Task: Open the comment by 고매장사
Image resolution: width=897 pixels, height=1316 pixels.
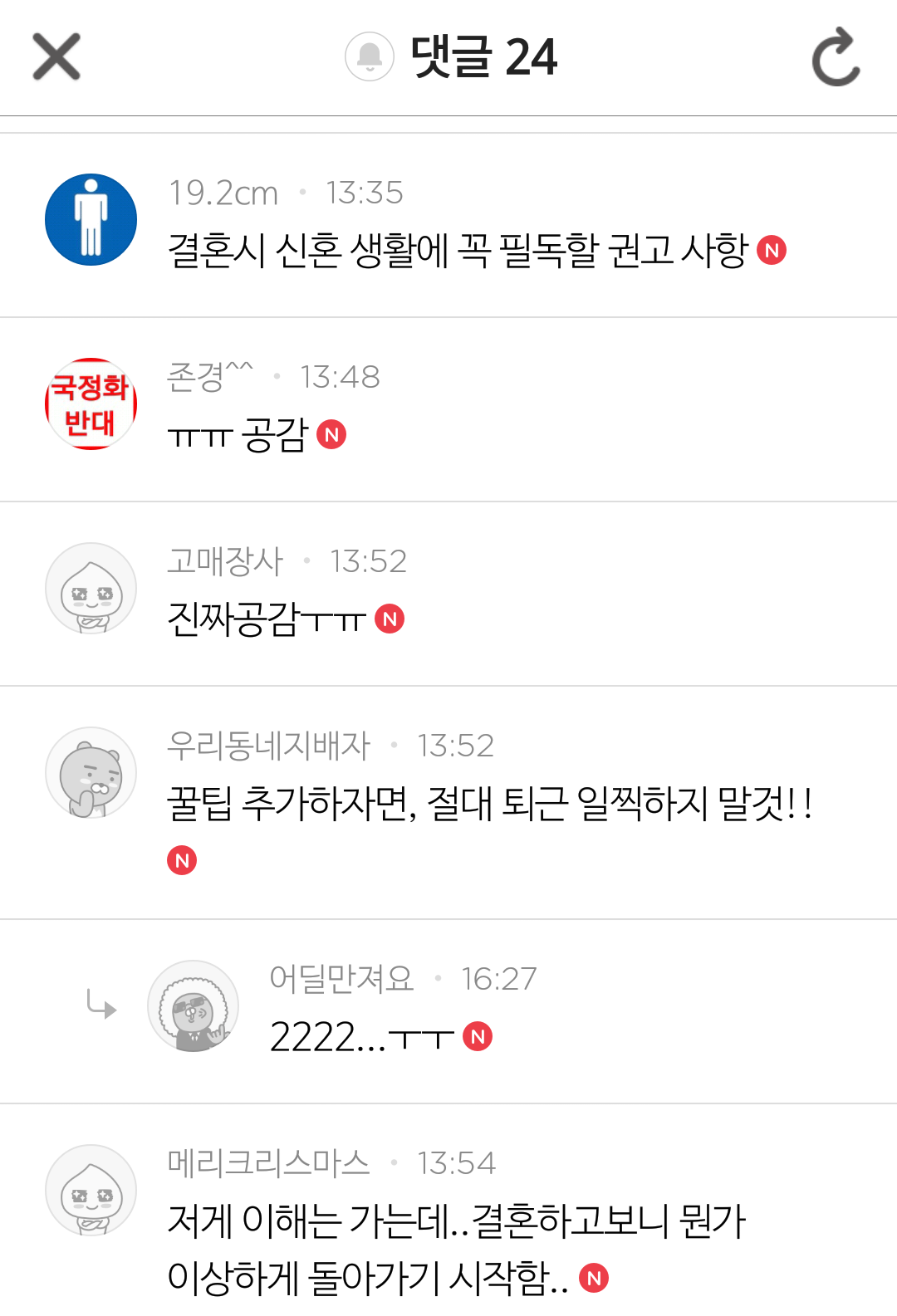Action: tap(448, 594)
